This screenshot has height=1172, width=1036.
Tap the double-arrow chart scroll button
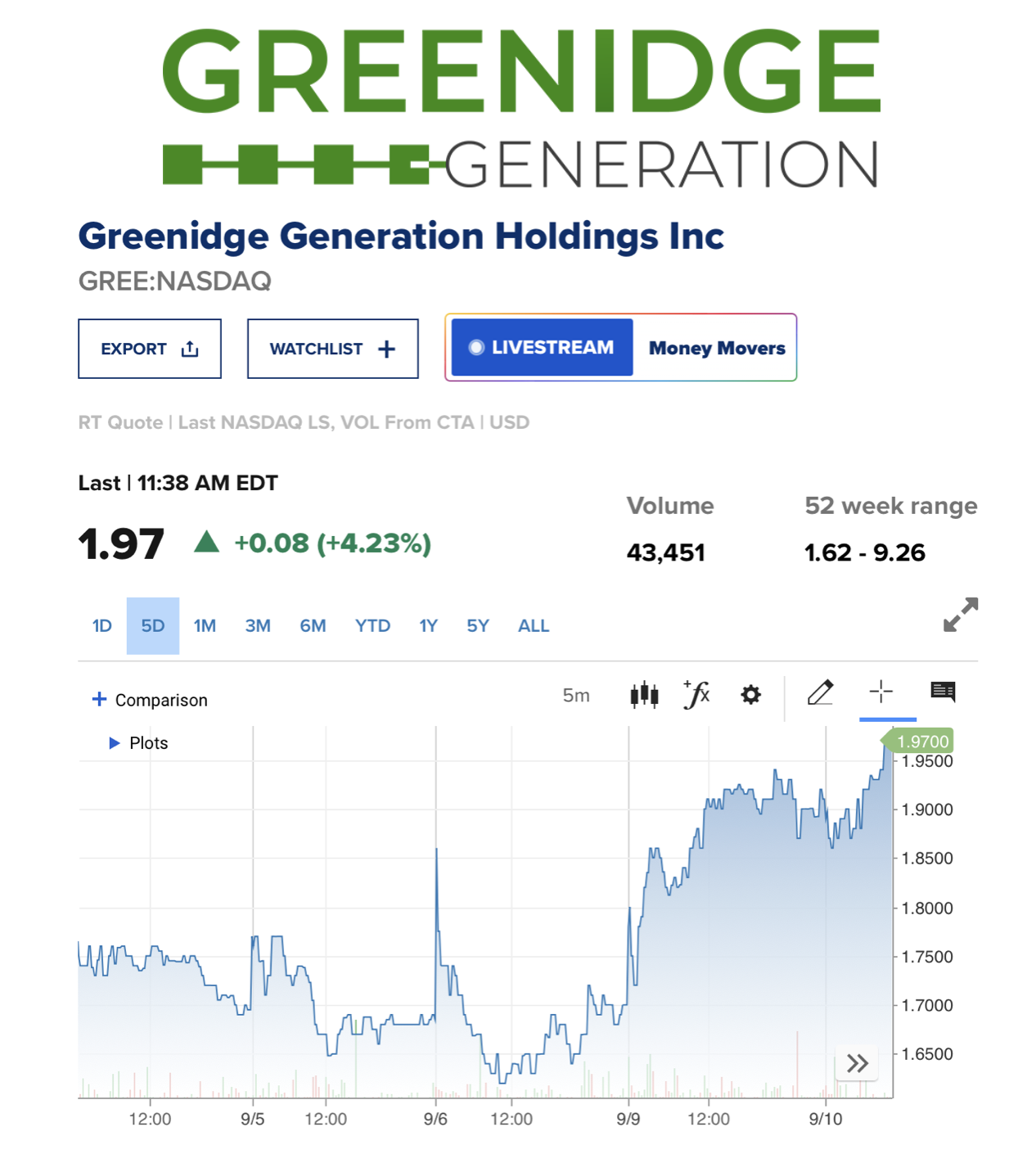click(x=857, y=1063)
